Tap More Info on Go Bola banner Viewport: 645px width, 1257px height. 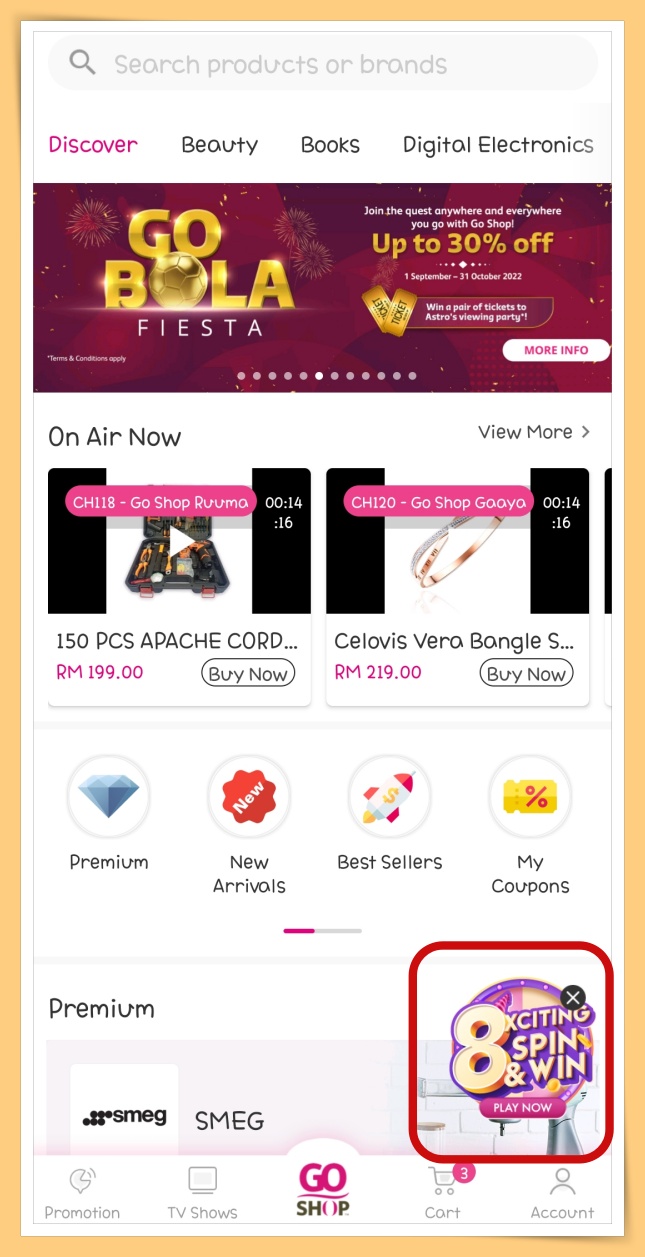[x=555, y=350]
